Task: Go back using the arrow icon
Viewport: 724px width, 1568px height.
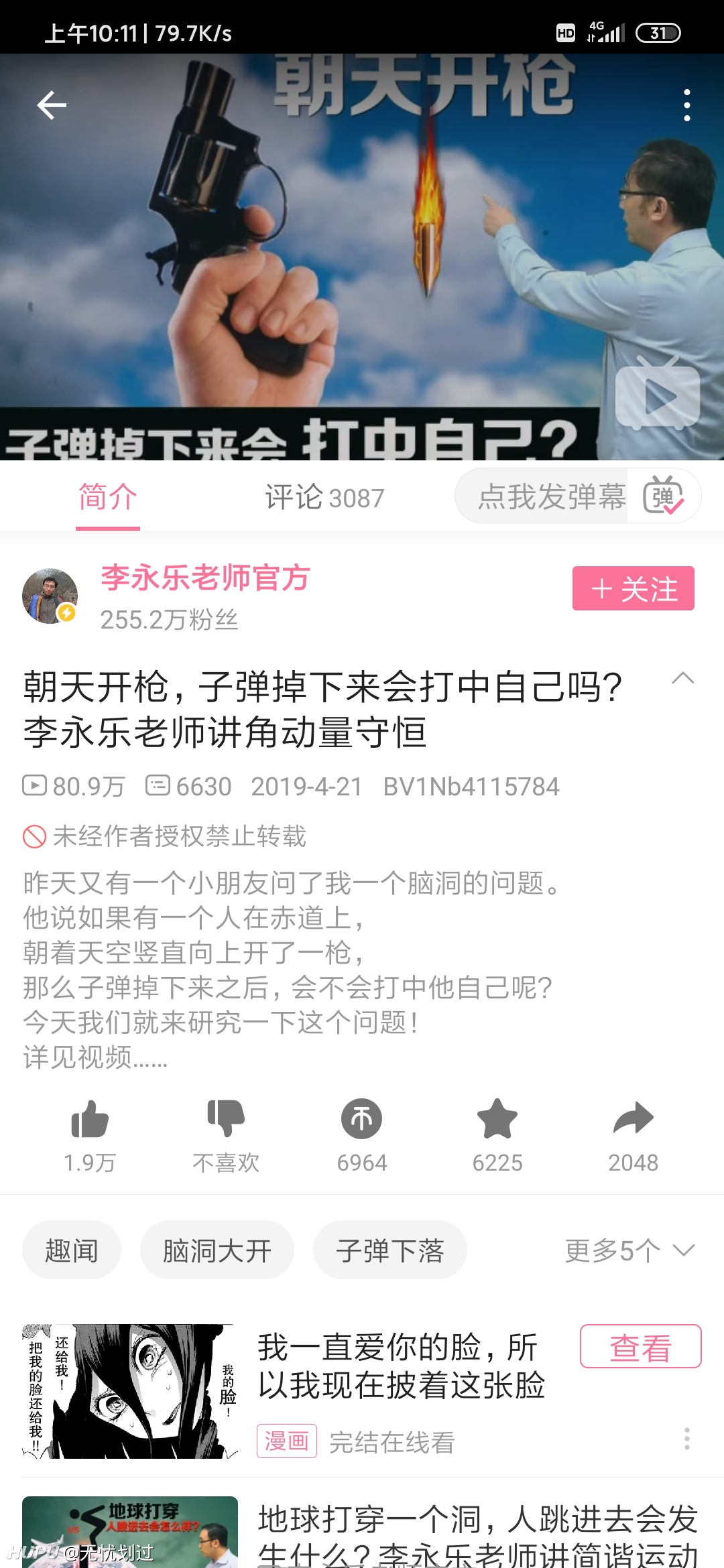Action: point(52,105)
